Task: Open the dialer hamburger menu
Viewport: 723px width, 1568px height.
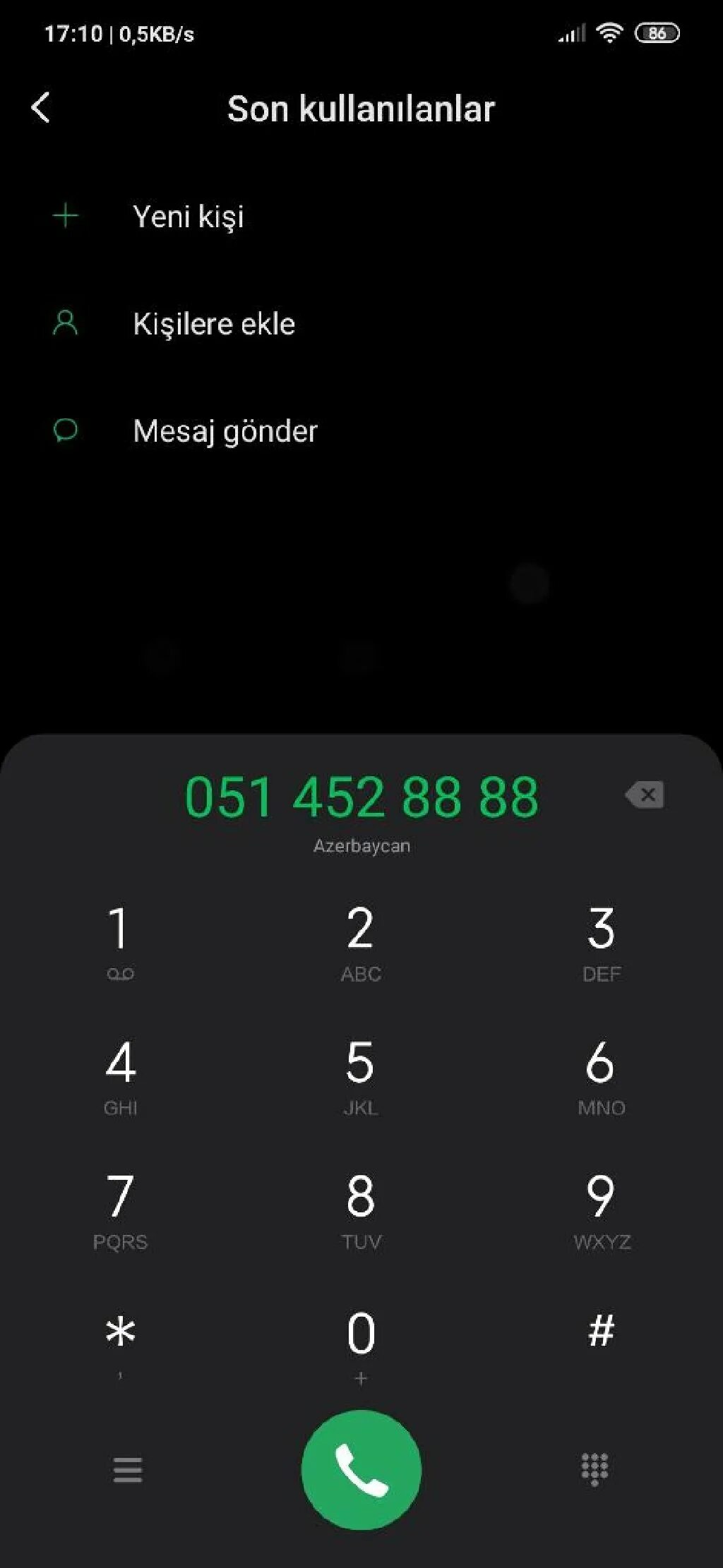Action: pos(128,1470)
